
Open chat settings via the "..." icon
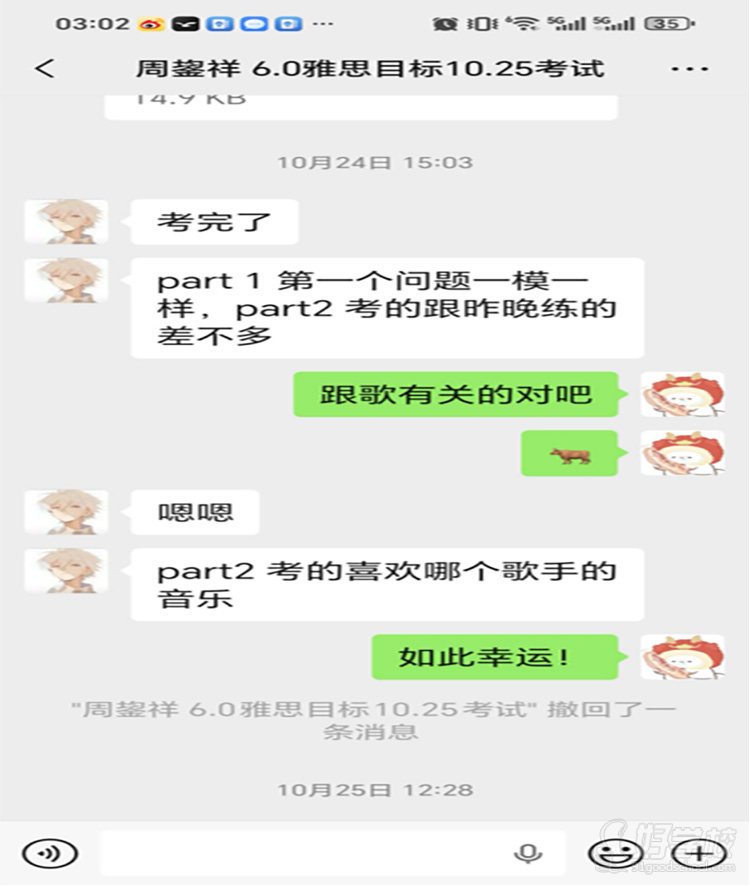pyautogui.click(x=690, y=68)
